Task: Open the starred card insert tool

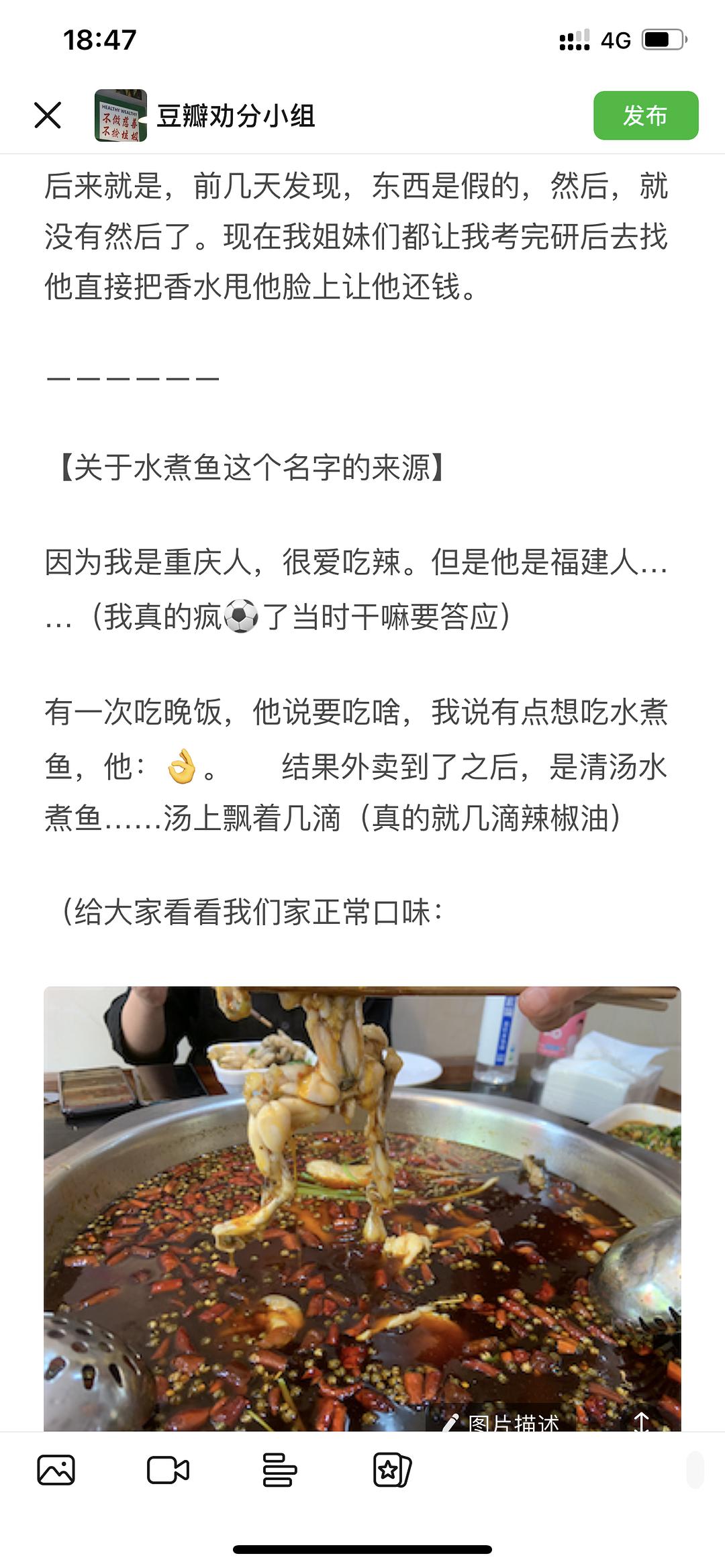Action: tap(391, 1471)
